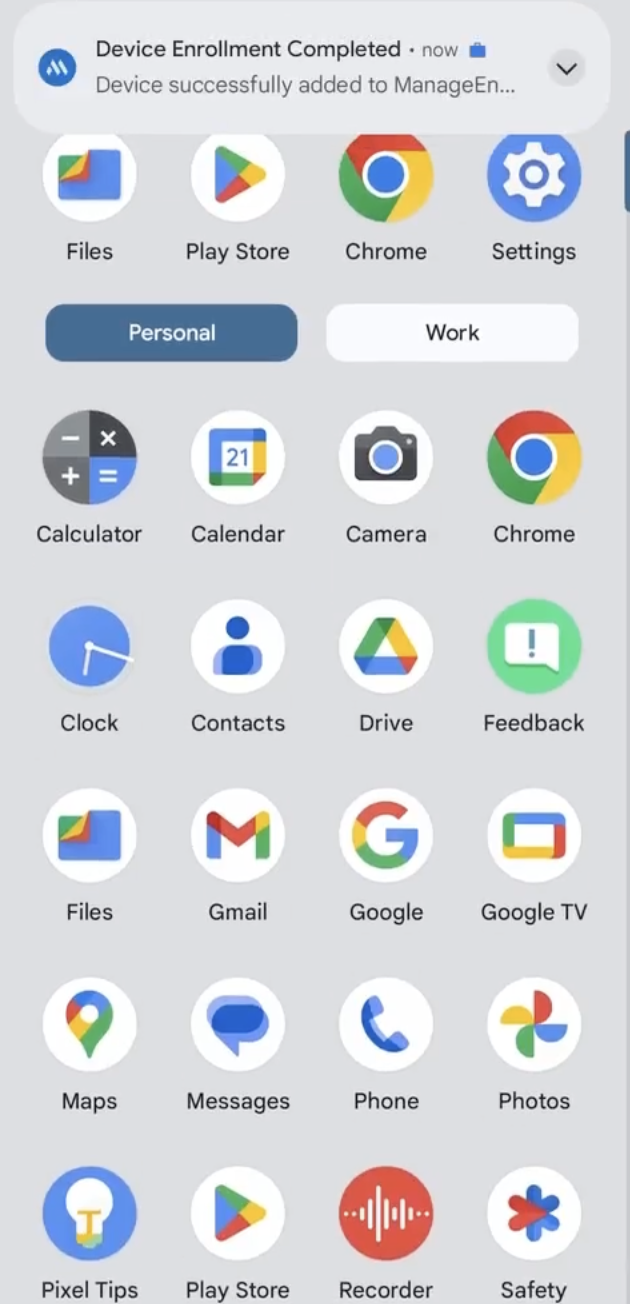Open the Feedback app
The image size is (630, 1304).
pyautogui.click(x=533, y=647)
